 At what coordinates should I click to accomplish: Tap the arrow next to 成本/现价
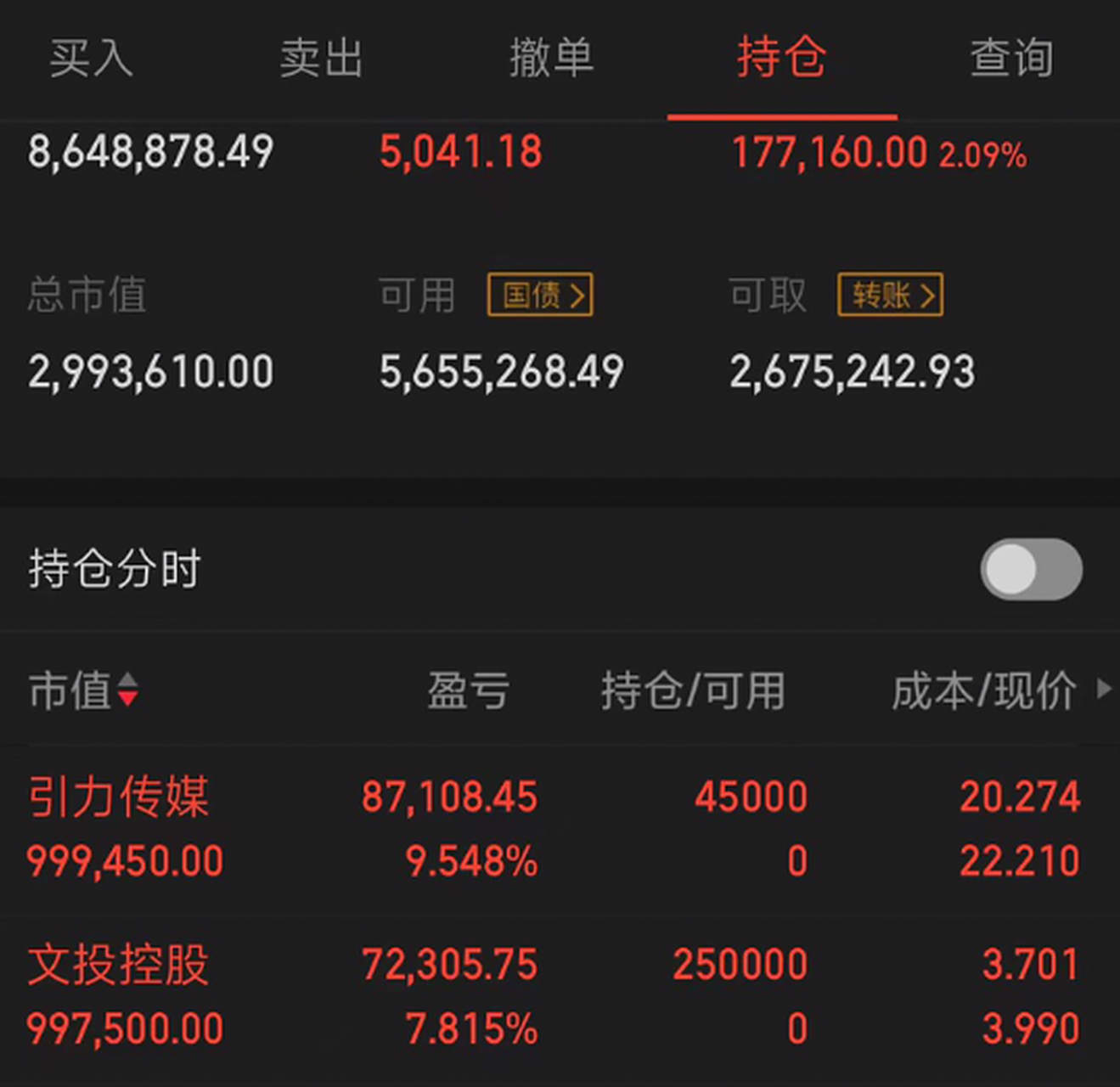[x=1104, y=689]
